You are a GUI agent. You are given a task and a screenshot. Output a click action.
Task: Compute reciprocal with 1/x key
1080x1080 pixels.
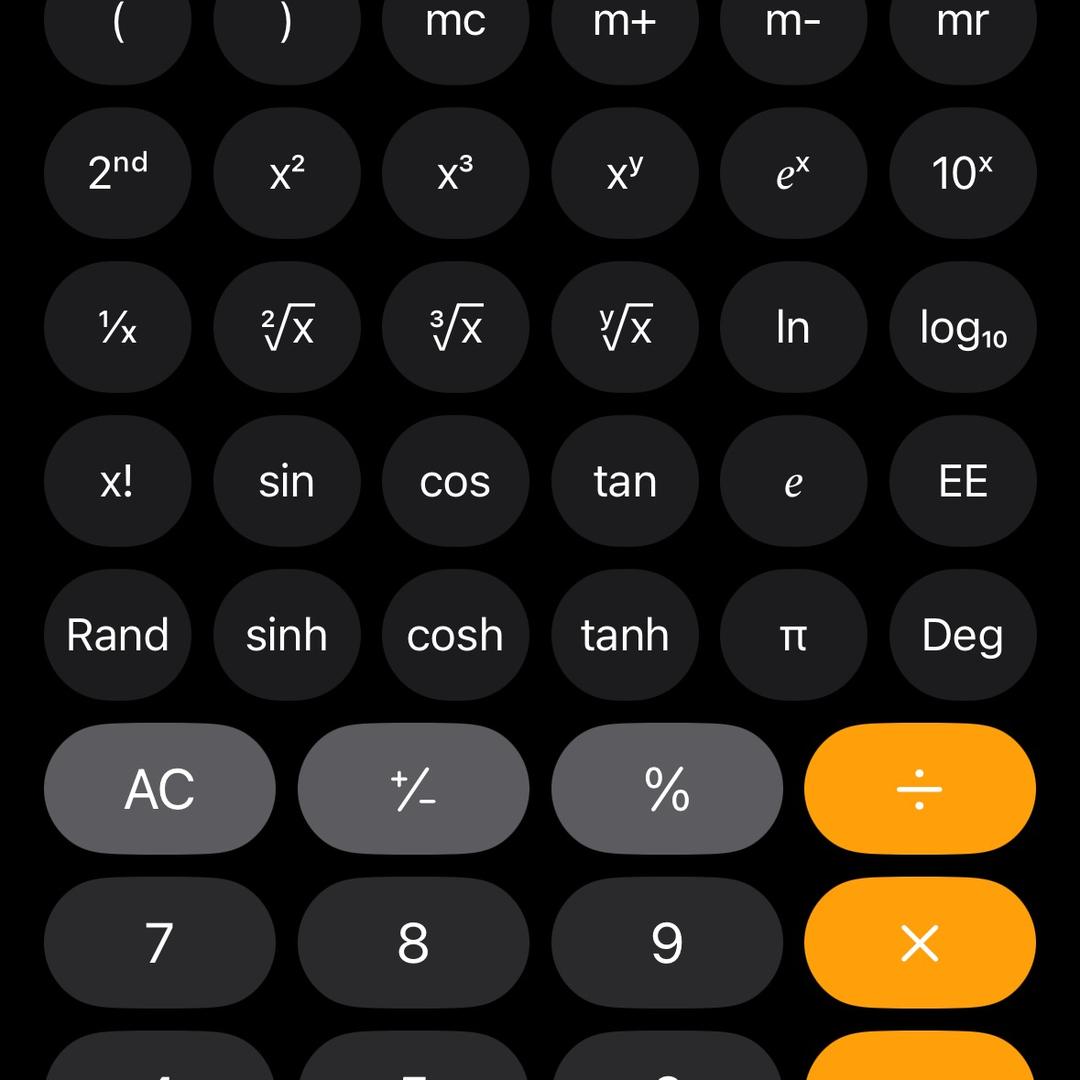(x=117, y=327)
